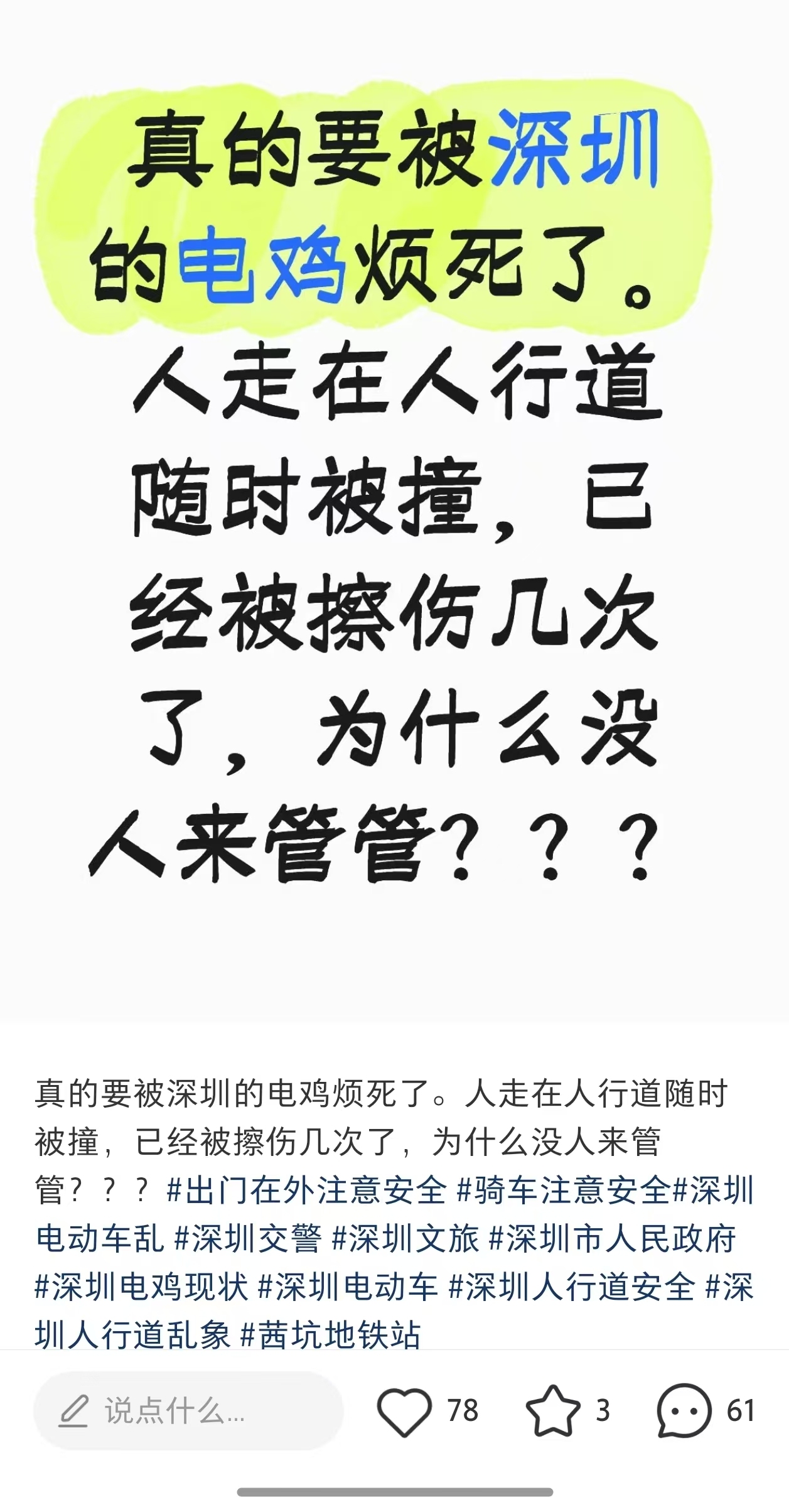789x1512 pixels.
Task: Open hashtag #深圳文旅
Action: coord(405,1239)
